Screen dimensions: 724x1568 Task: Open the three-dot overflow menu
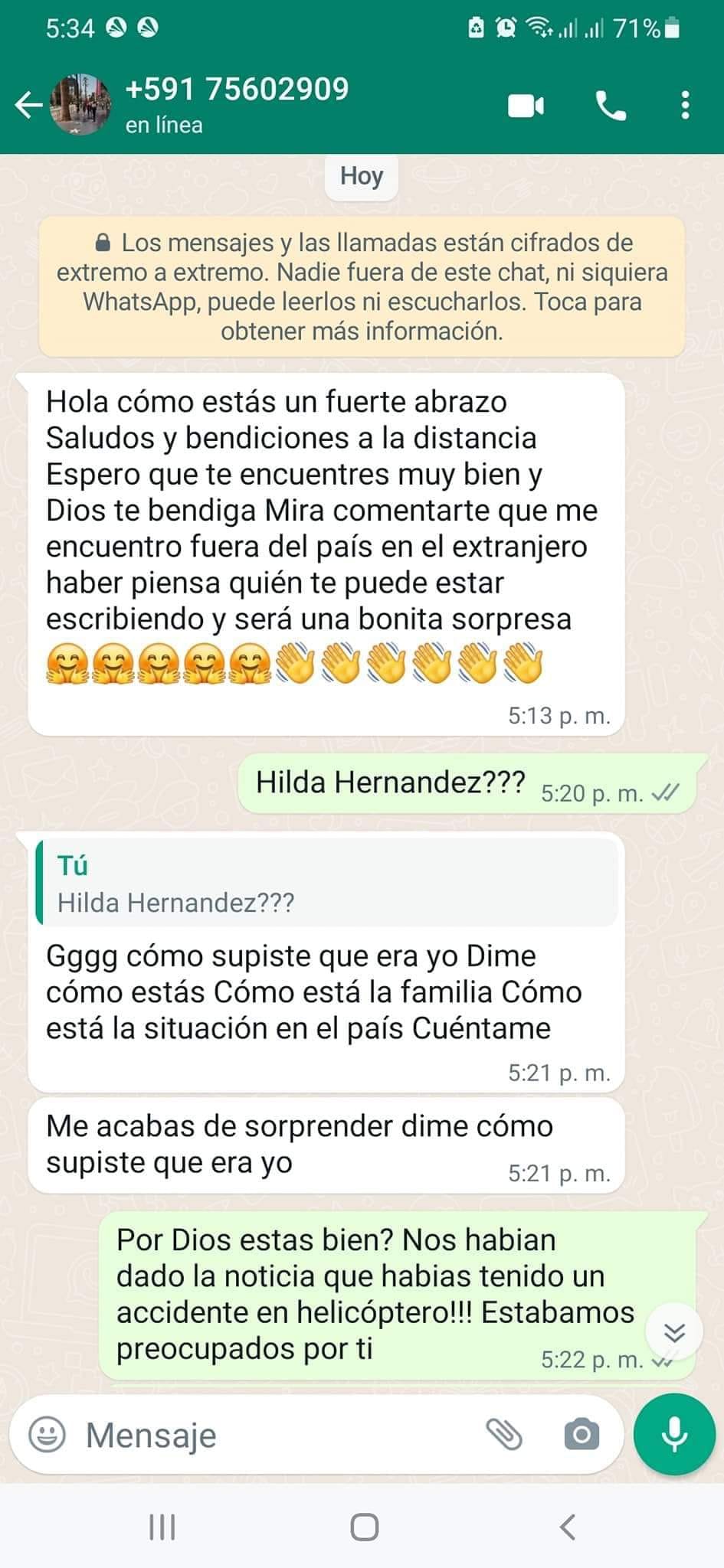click(x=684, y=105)
